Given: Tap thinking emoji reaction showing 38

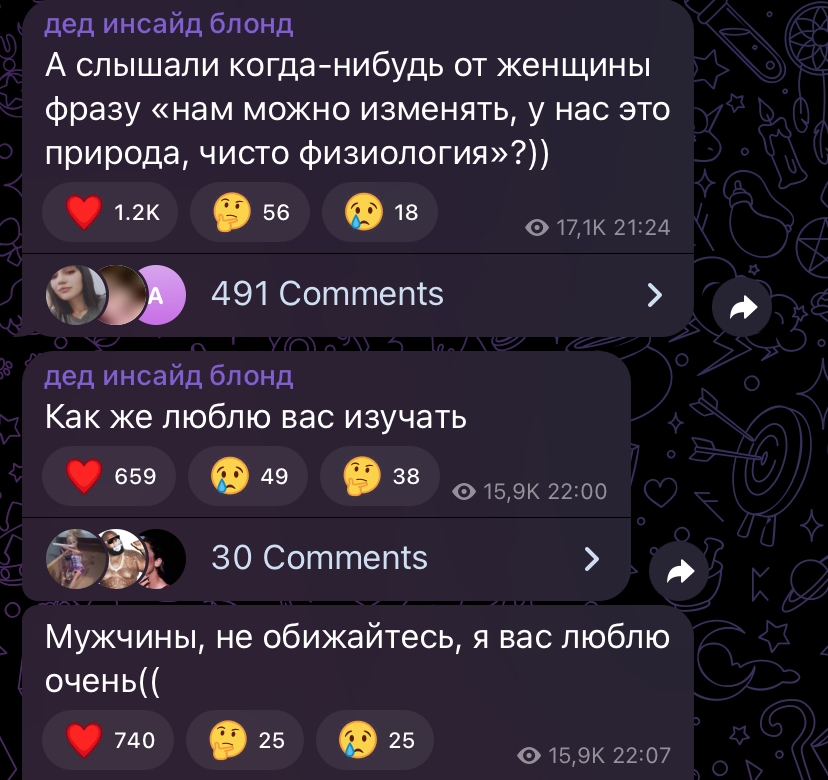Looking at the screenshot, I should tap(379, 476).
